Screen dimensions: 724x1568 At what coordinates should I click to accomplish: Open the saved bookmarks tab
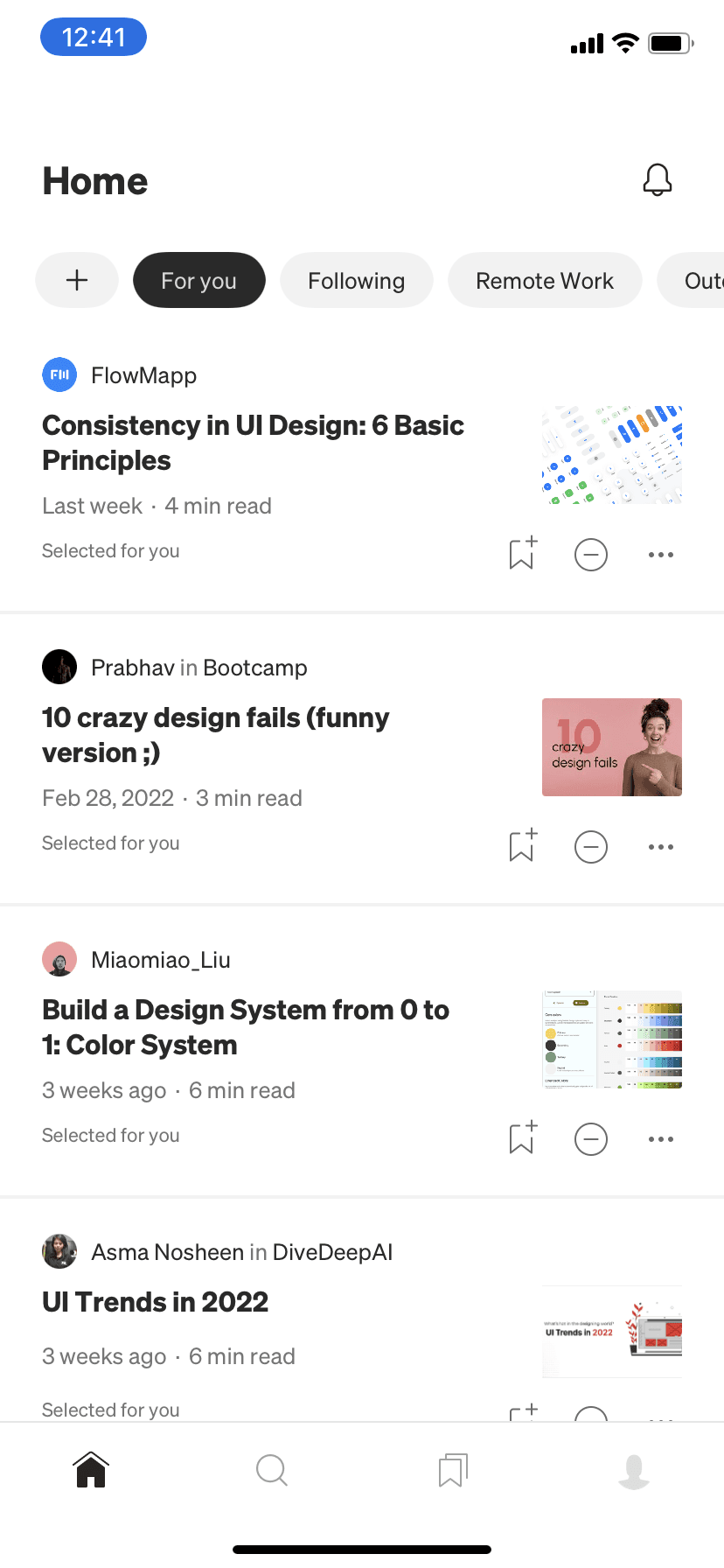tap(453, 1470)
